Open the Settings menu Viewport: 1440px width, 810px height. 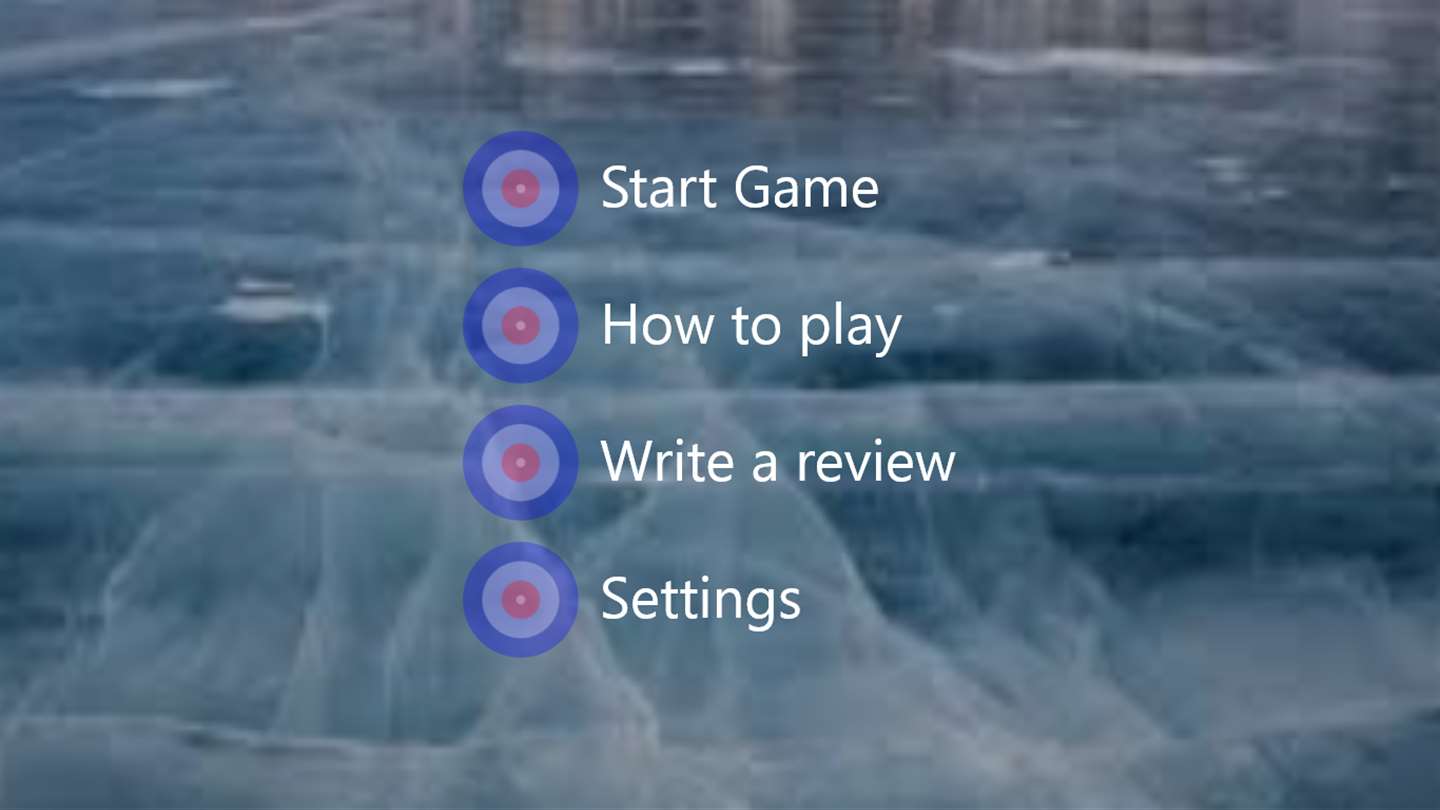tap(700, 599)
